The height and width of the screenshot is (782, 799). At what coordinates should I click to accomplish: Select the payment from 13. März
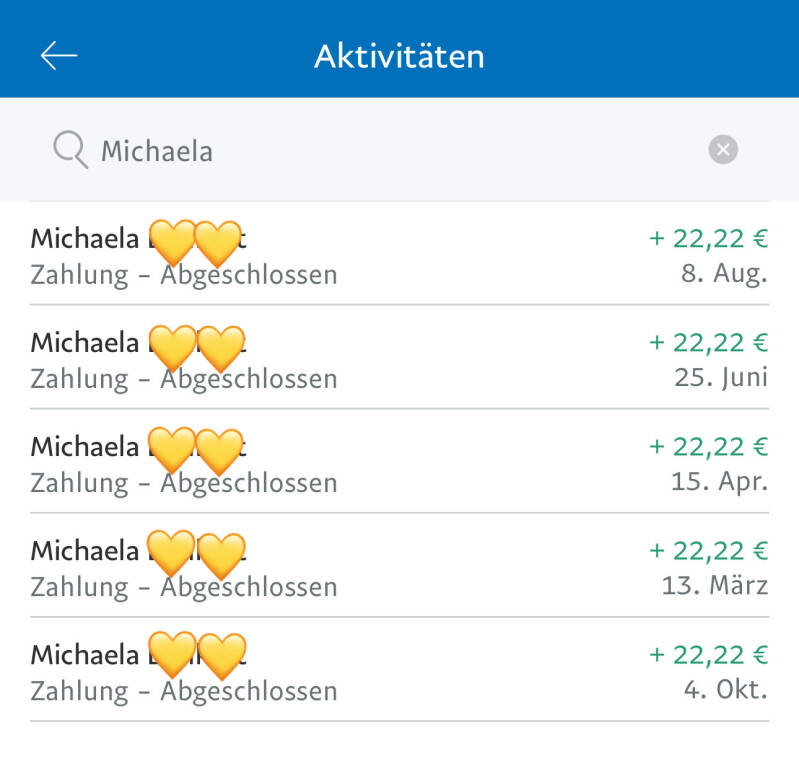(399, 567)
